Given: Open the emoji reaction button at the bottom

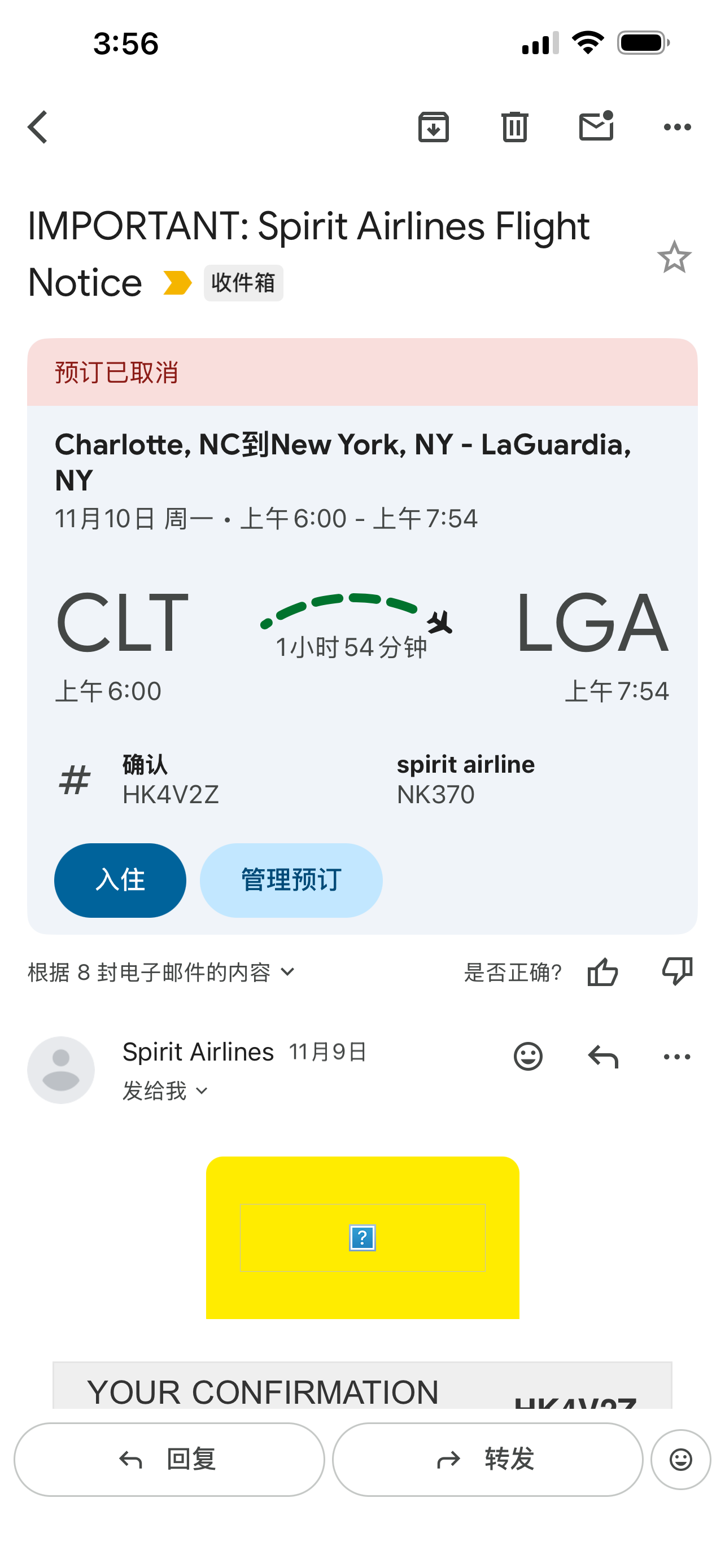Looking at the screenshot, I should (x=680, y=1459).
